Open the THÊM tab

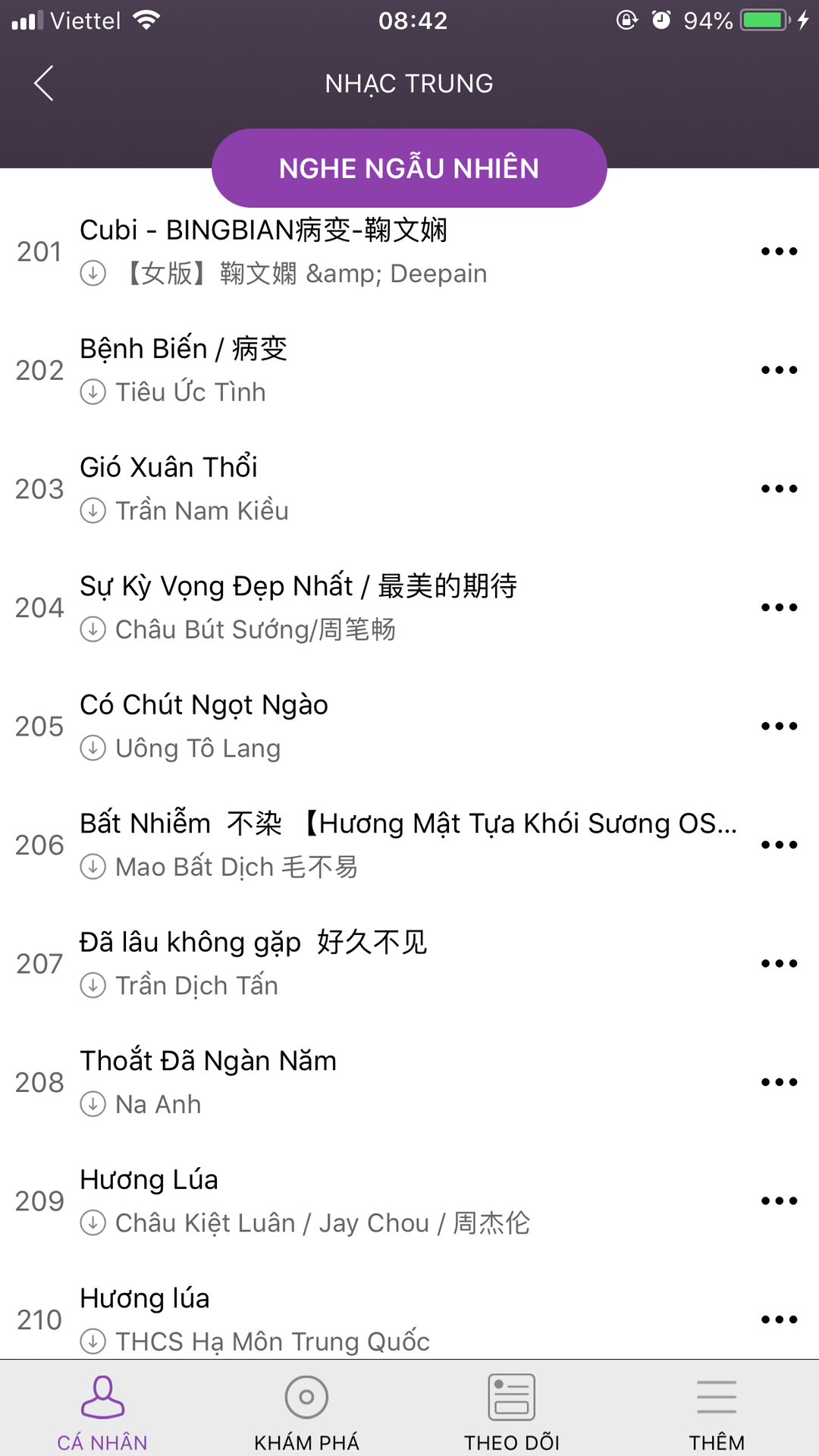717,1412
